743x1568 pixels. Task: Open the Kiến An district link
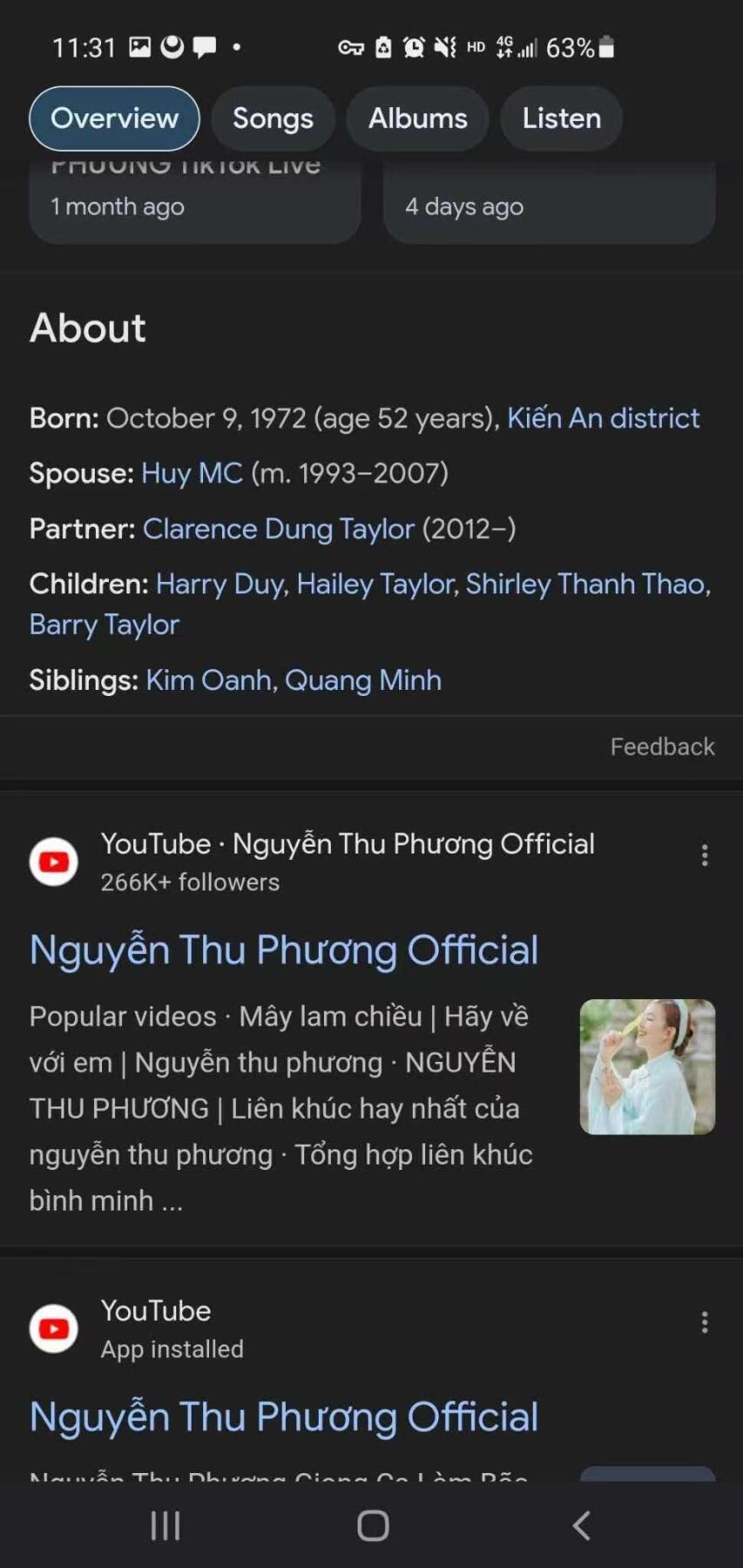[603, 418]
